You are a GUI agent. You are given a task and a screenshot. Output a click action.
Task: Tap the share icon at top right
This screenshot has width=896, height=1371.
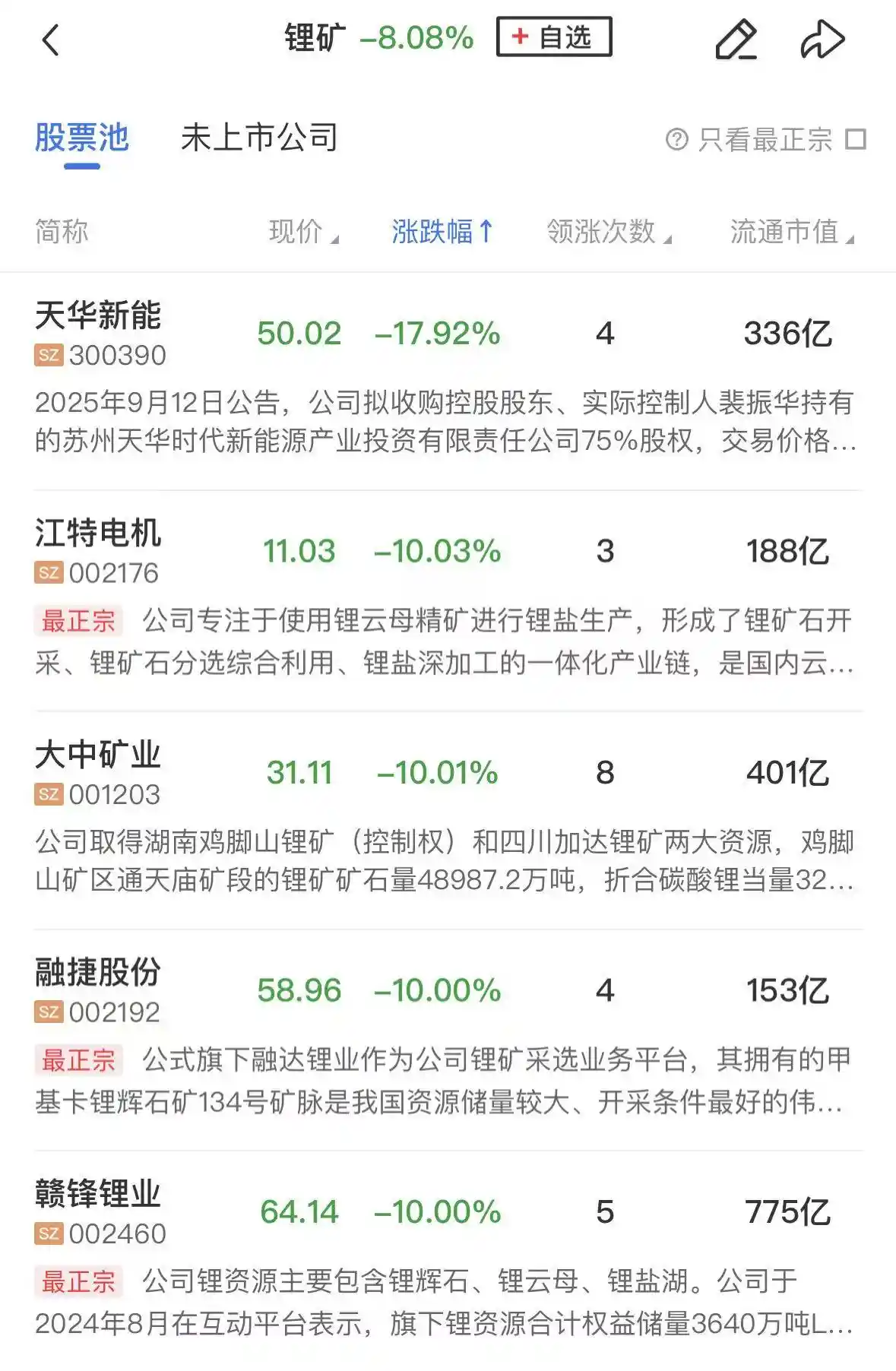click(x=823, y=37)
